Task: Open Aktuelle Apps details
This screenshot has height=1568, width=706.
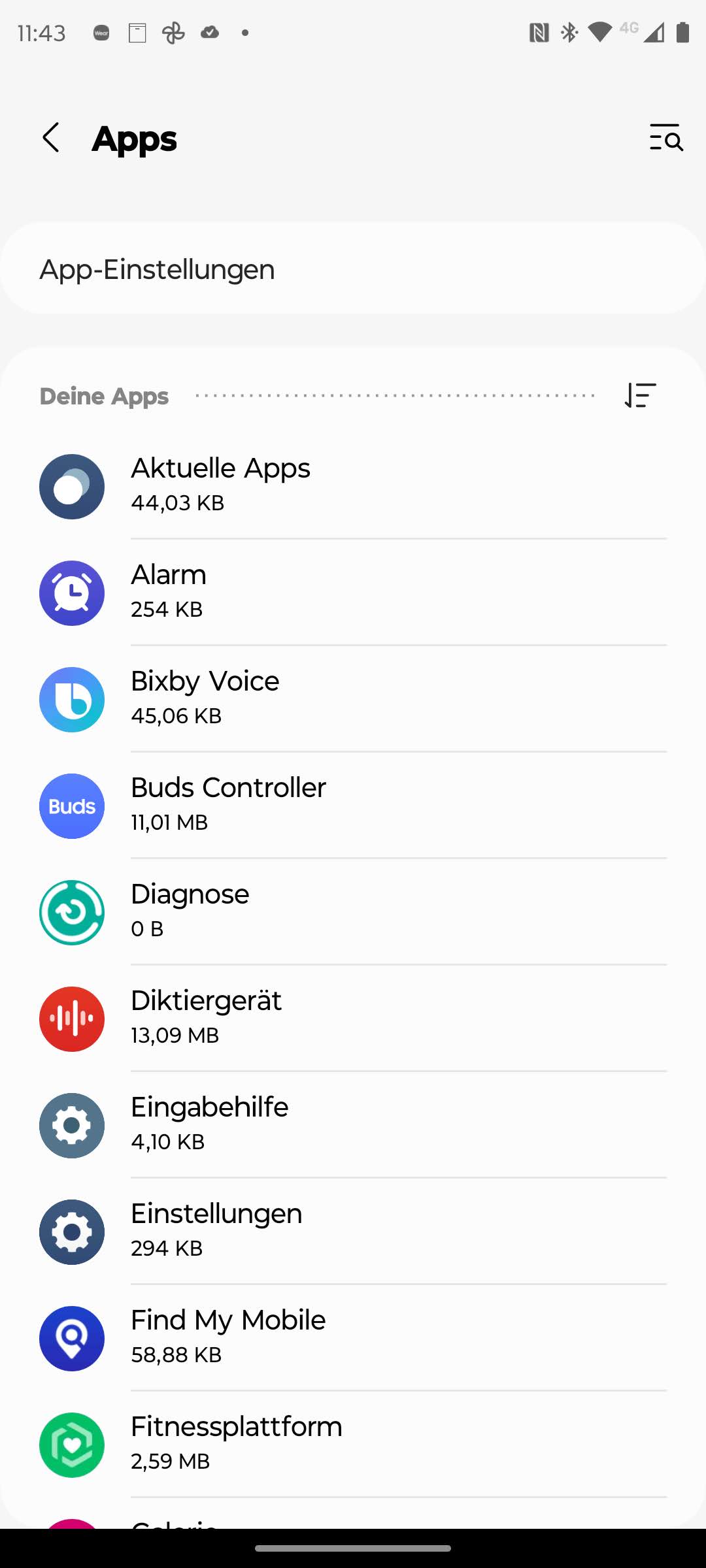Action: pyautogui.click(x=353, y=485)
